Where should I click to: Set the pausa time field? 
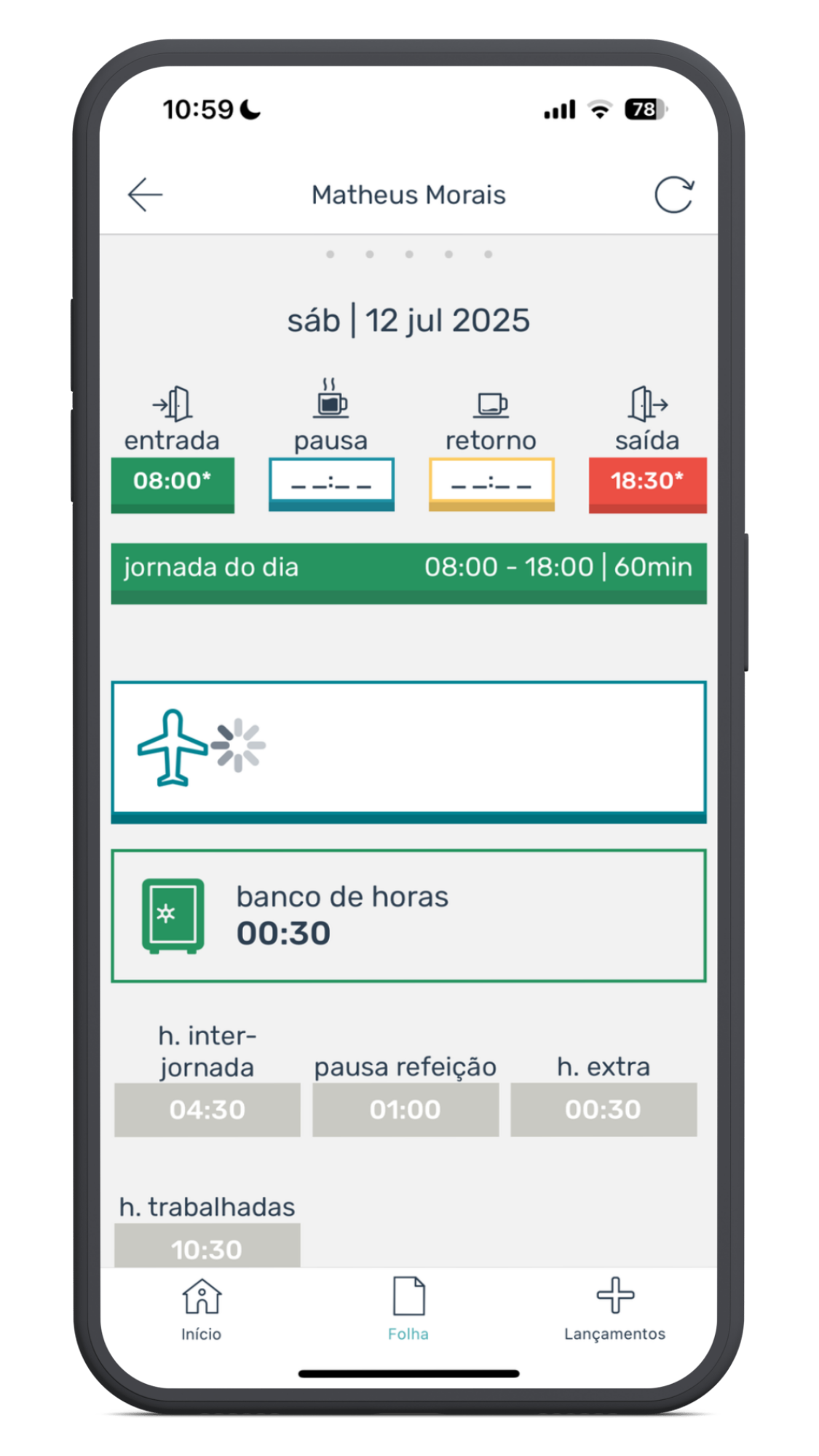(x=331, y=482)
